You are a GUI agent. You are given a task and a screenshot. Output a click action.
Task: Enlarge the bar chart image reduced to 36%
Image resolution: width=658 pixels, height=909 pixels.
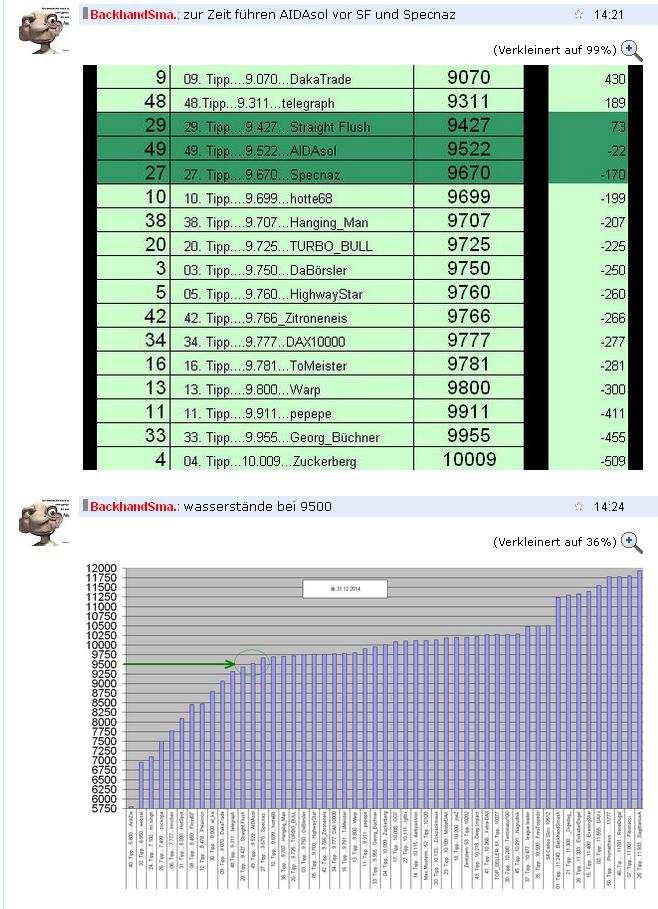pyautogui.click(x=631, y=541)
